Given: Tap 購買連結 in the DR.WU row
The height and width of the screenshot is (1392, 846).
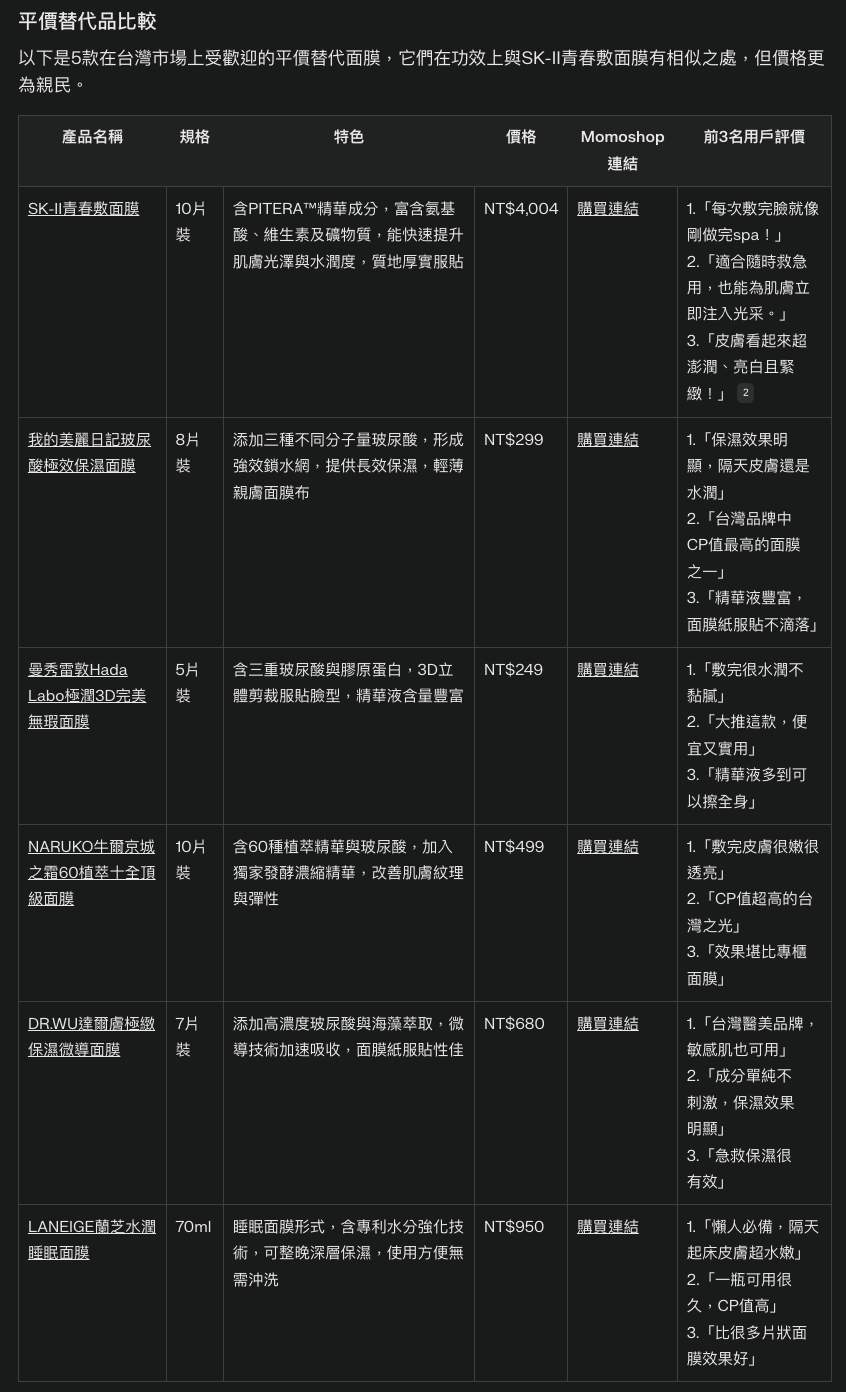Looking at the screenshot, I should [607, 1023].
